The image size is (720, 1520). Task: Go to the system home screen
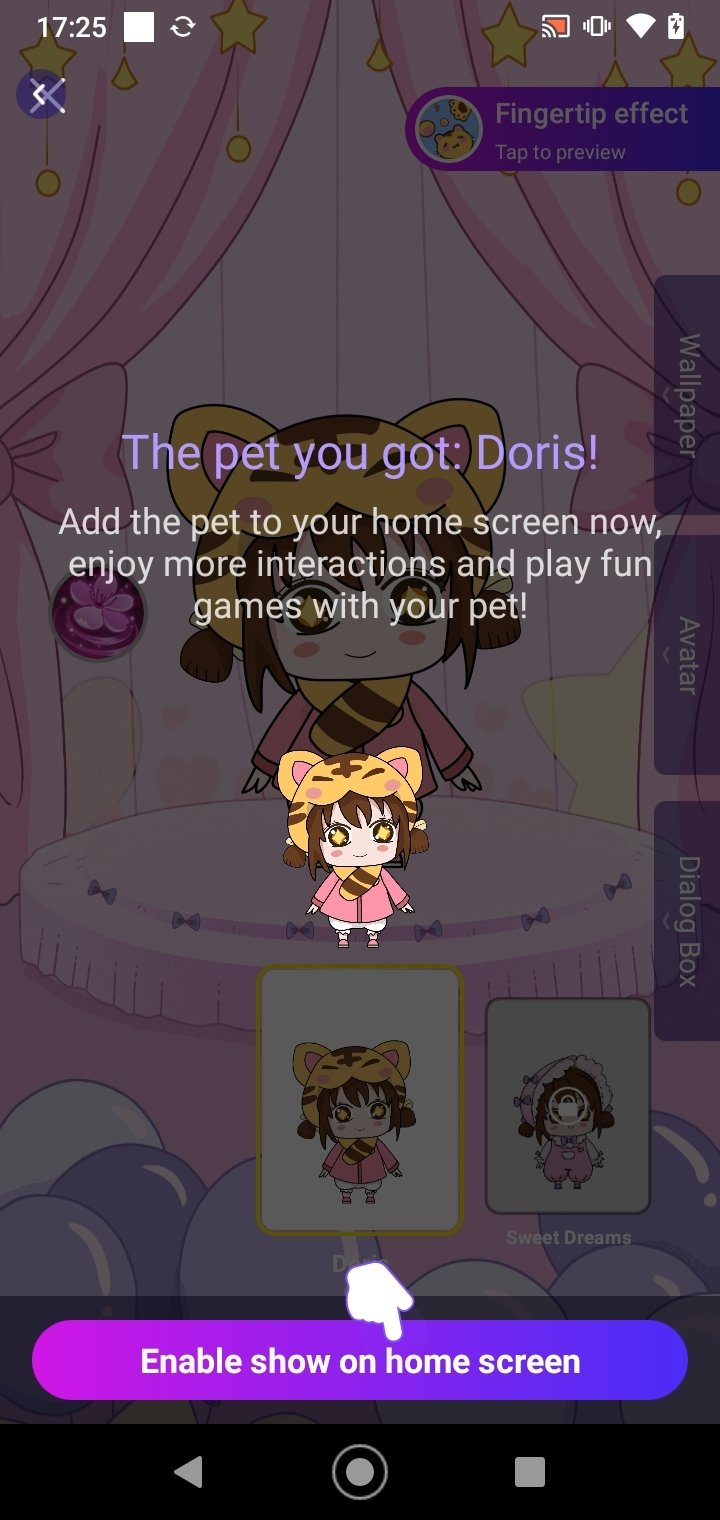pos(360,1472)
